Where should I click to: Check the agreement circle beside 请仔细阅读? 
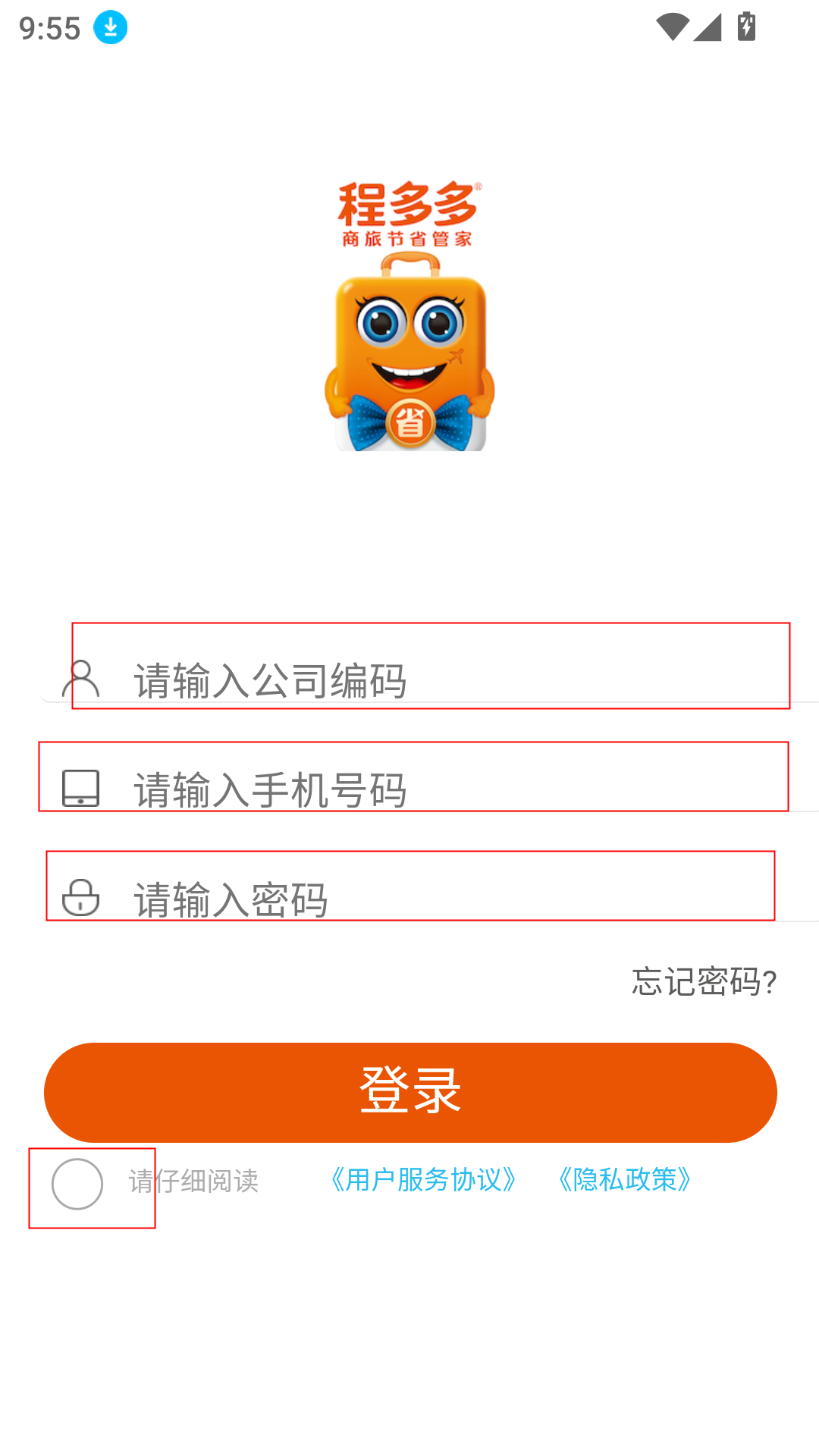coord(77,1184)
